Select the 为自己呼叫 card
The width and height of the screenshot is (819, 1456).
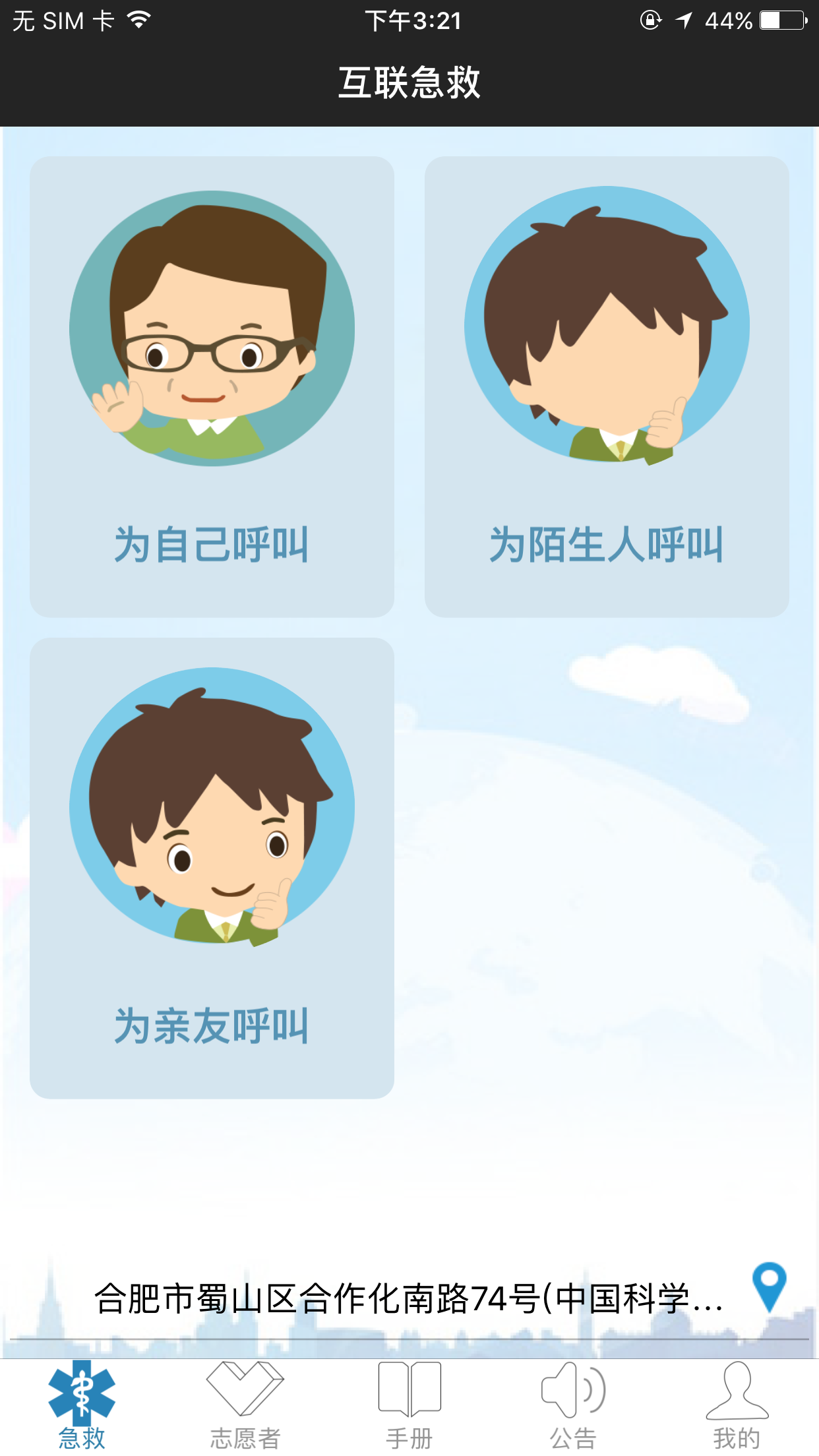(x=212, y=386)
